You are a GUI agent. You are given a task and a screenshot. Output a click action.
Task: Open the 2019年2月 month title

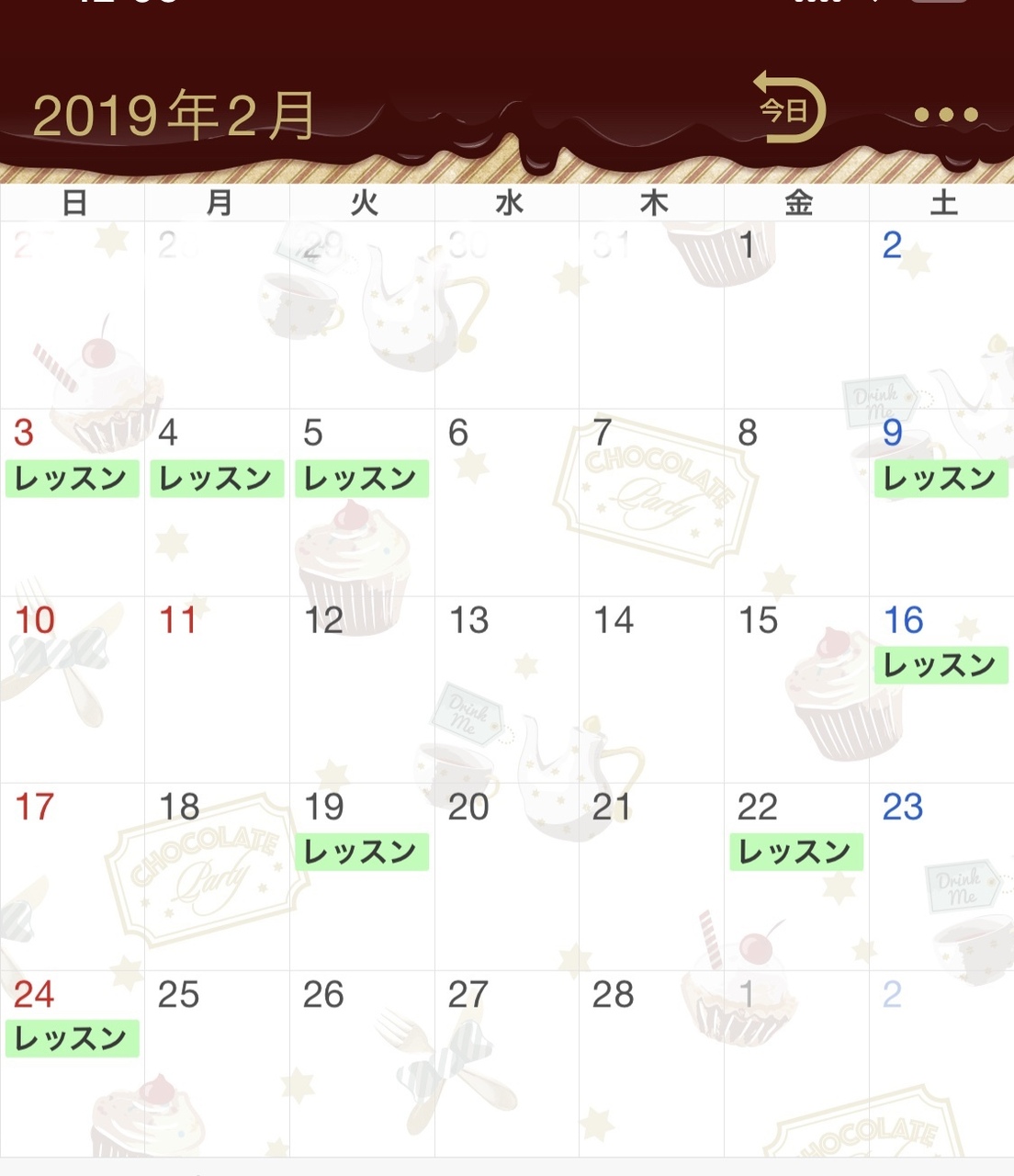click(175, 117)
